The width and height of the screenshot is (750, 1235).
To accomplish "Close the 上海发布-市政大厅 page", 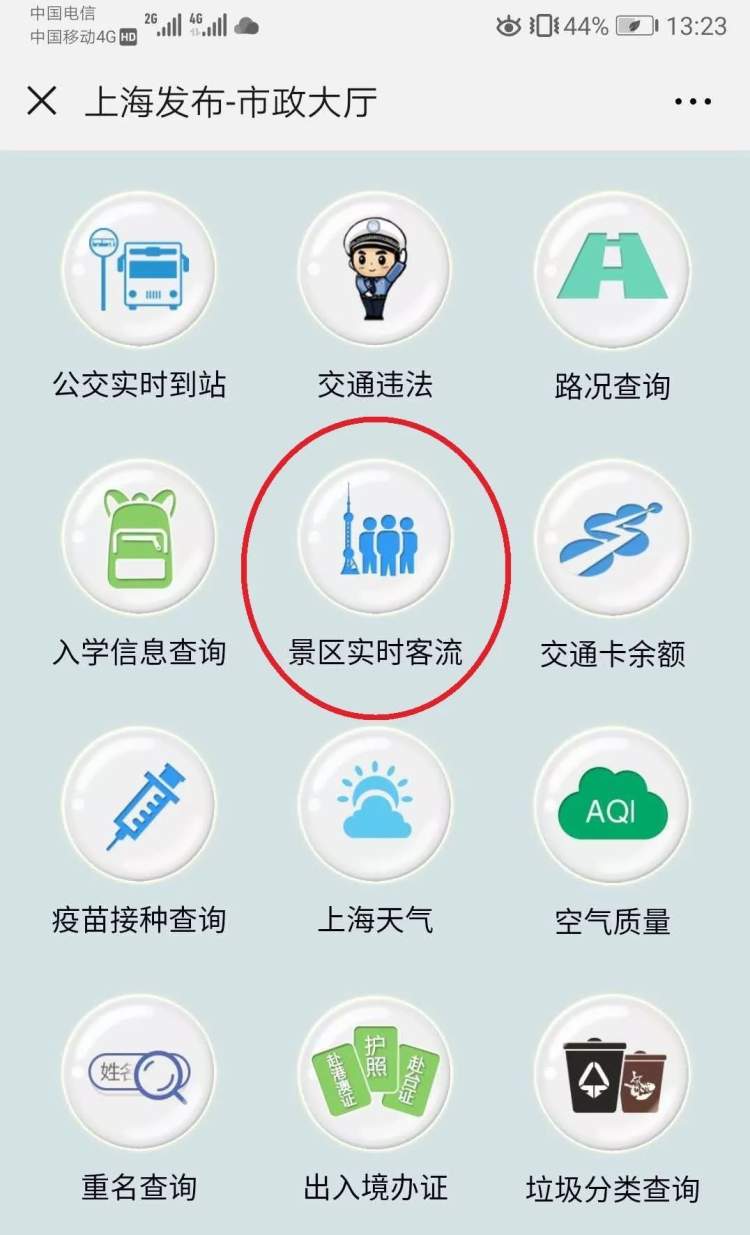I will tap(42, 102).
